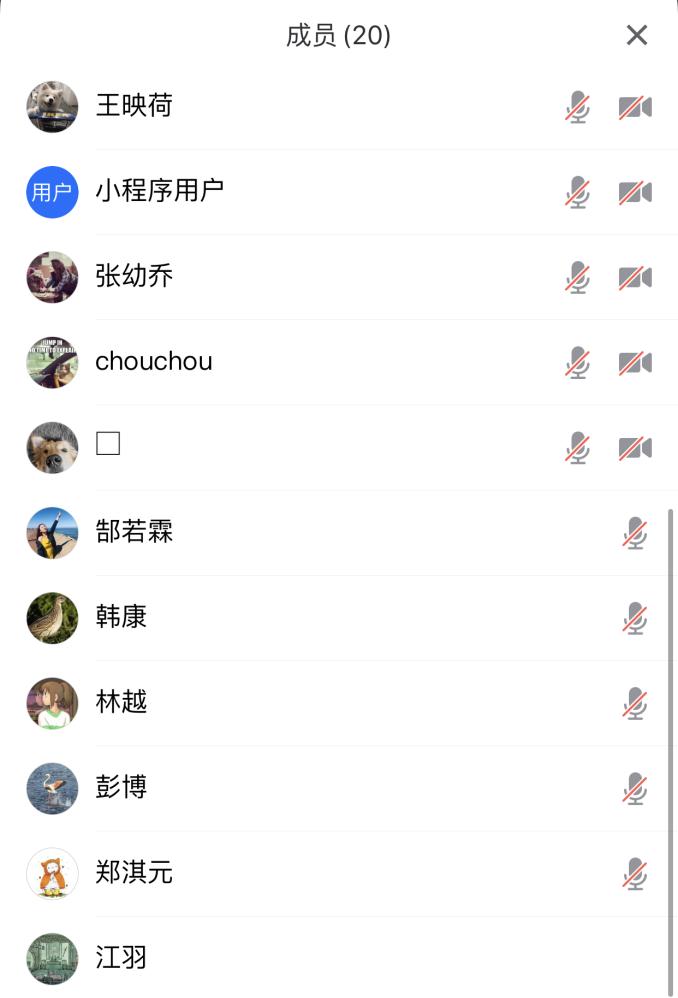Tap the microphone icon for 张幼乔
Viewport: 678px width, 998px height.
pos(577,277)
